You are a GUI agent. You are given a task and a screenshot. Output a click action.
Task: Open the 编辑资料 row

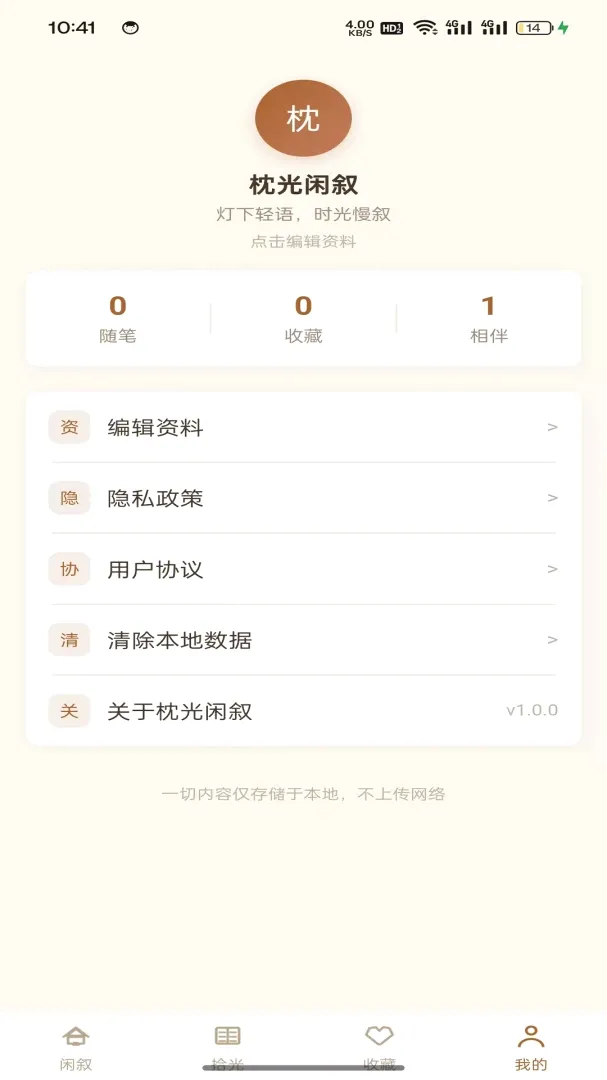303,428
